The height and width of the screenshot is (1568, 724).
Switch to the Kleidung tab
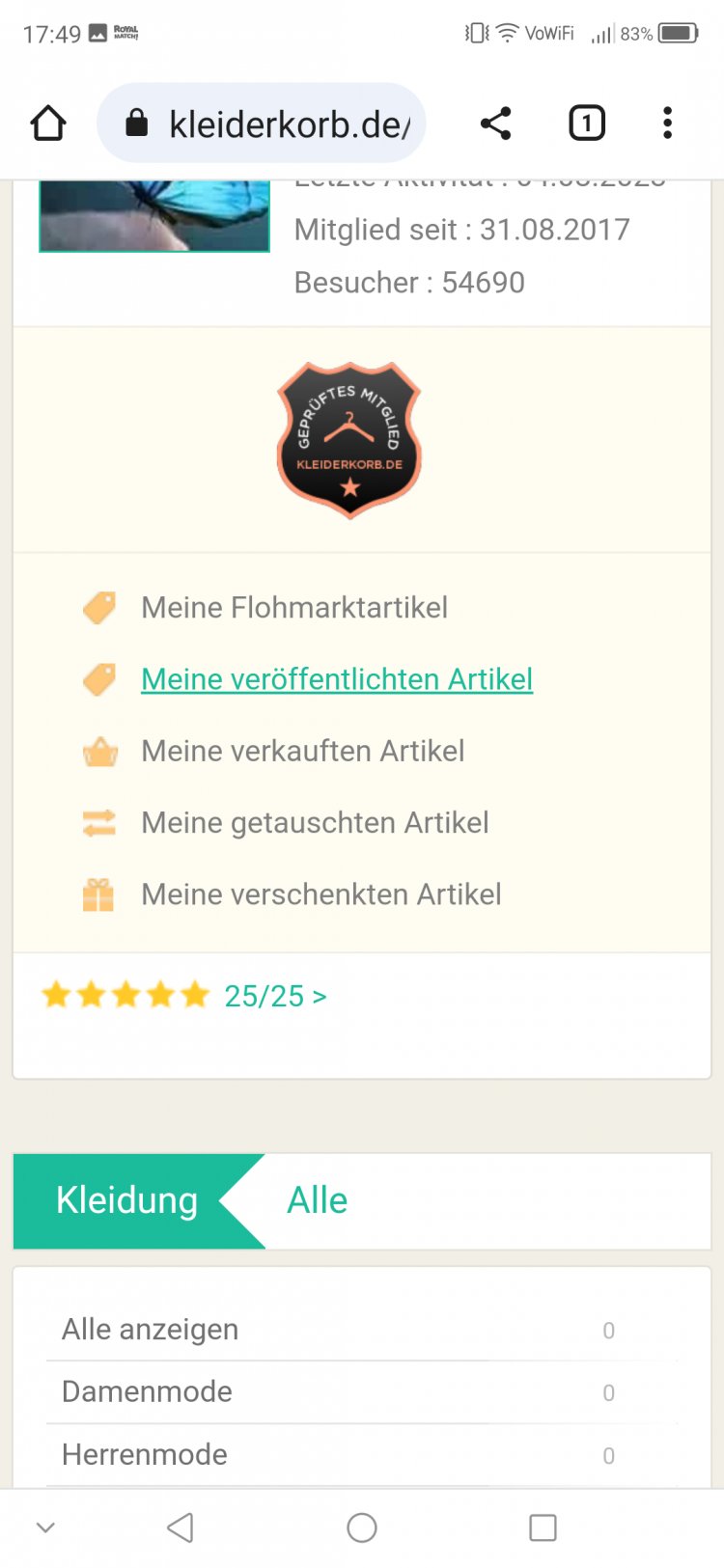[x=127, y=1200]
